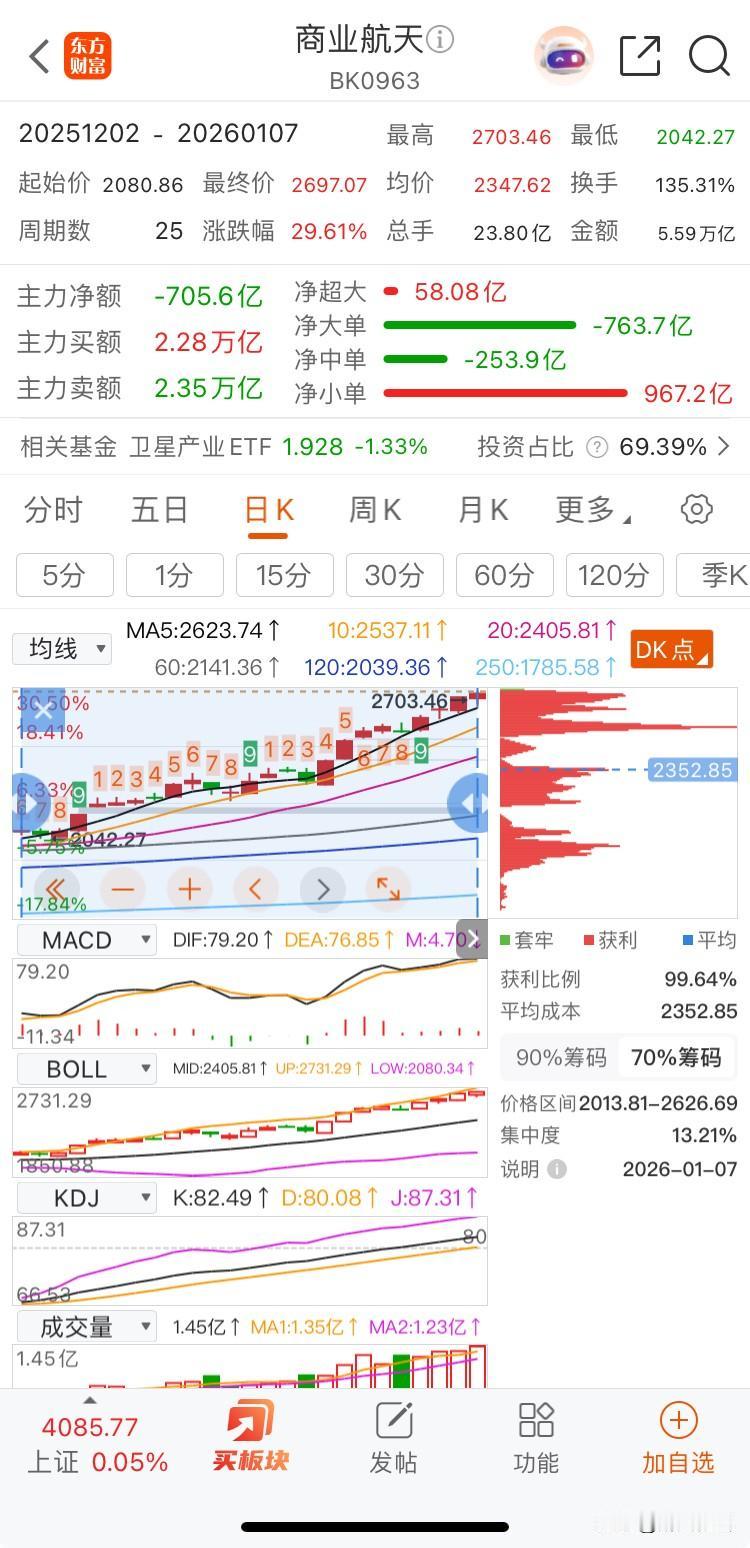Switch to the 周K tab
750x1548 pixels.
374,509
